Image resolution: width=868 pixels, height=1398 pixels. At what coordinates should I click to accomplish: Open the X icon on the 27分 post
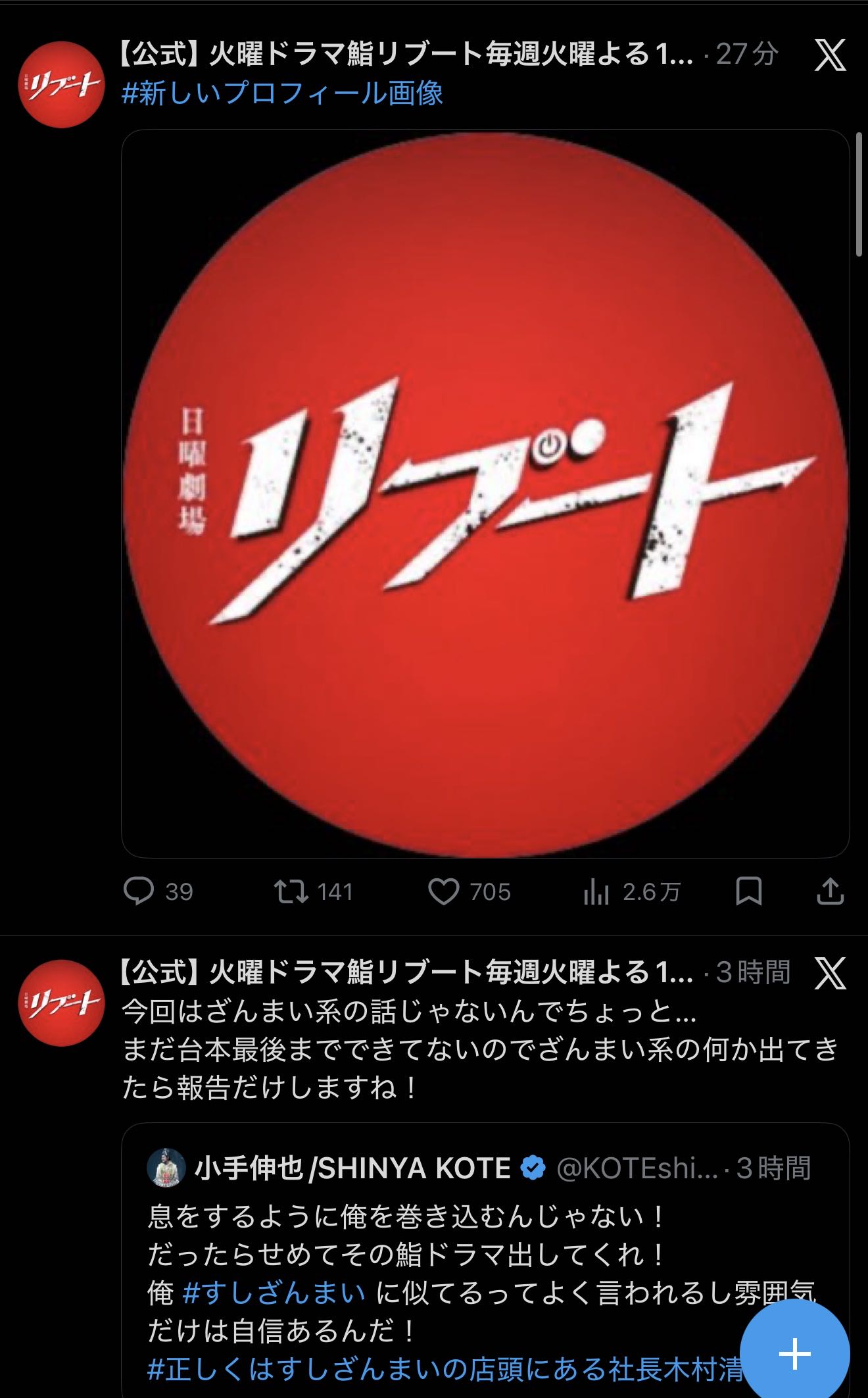click(x=830, y=55)
